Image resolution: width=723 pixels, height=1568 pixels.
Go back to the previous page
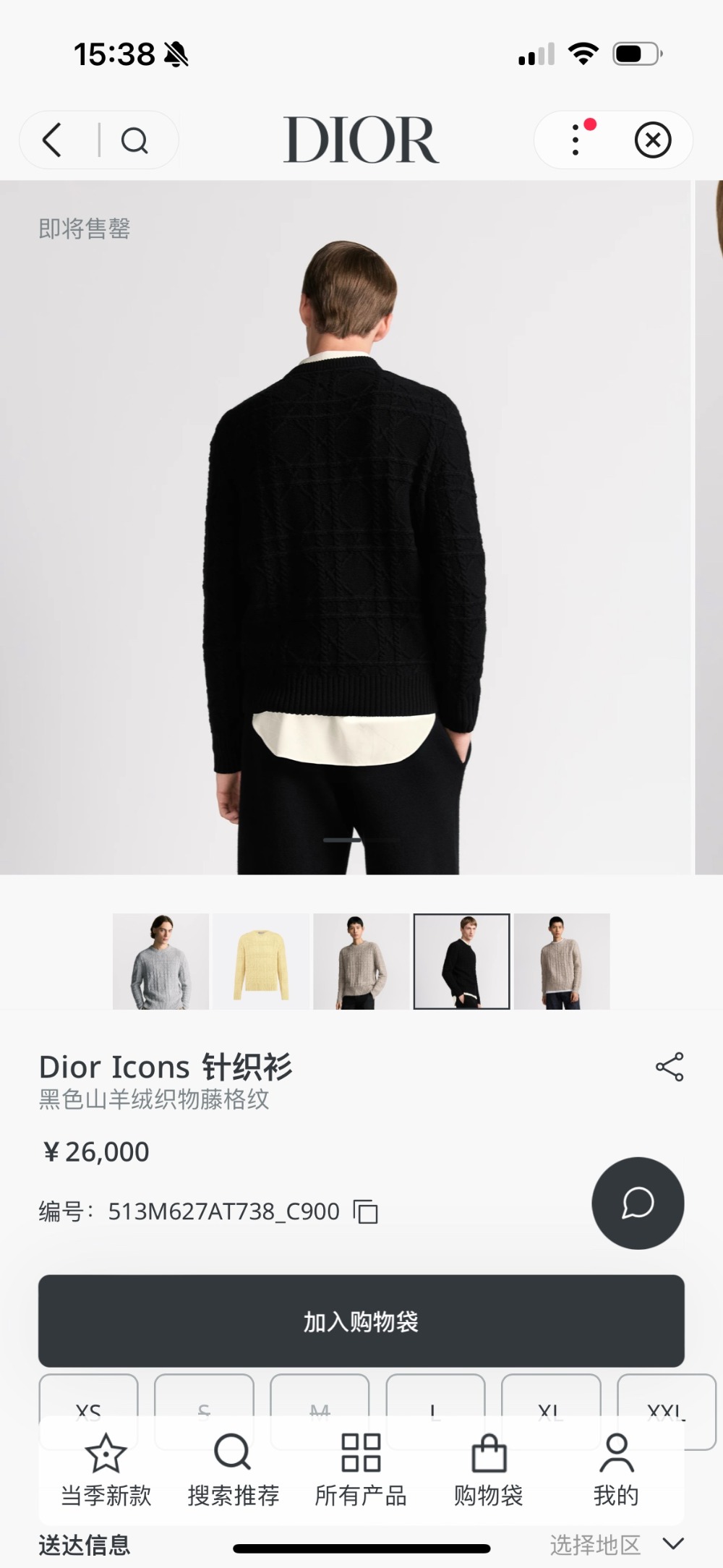click(x=53, y=140)
